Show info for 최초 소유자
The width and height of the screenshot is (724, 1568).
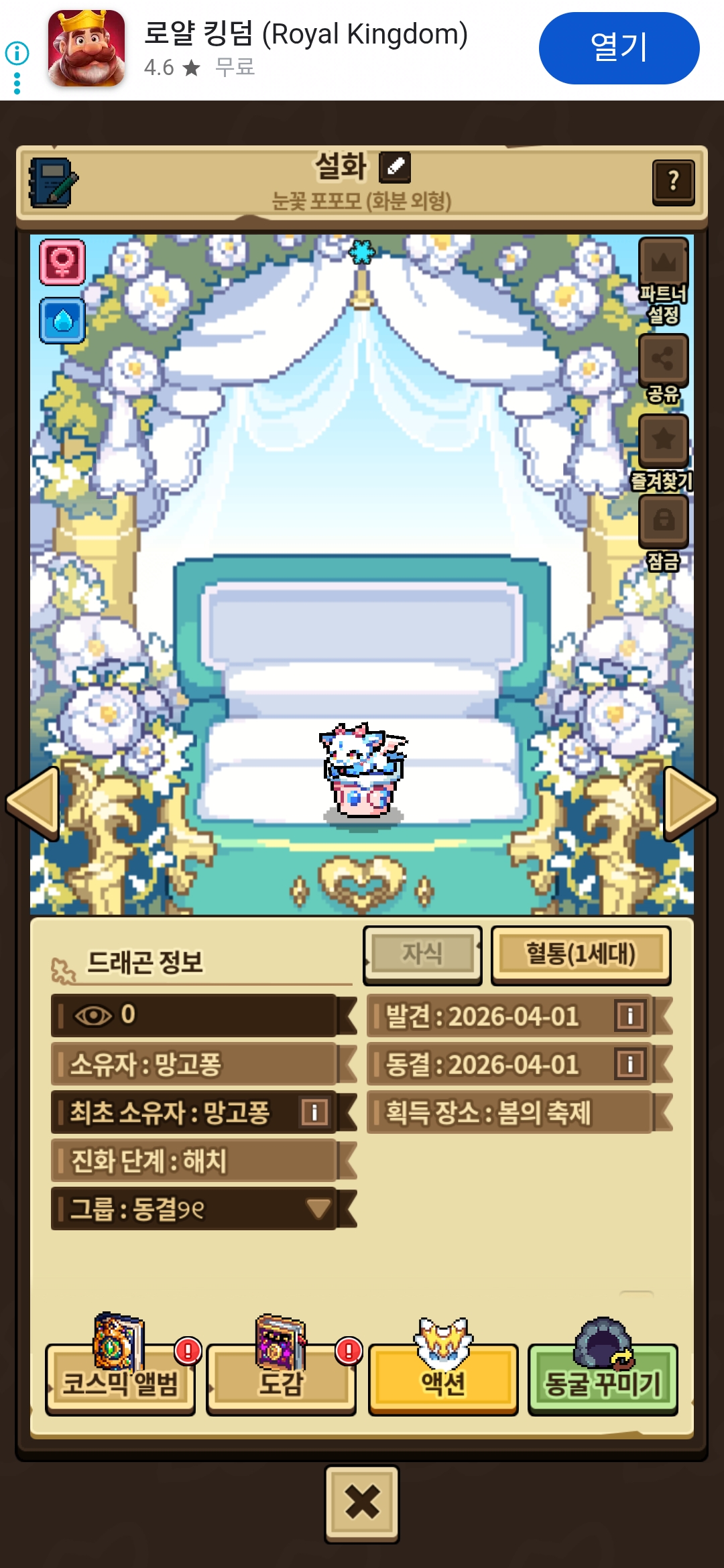pyautogui.click(x=314, y=1112)
